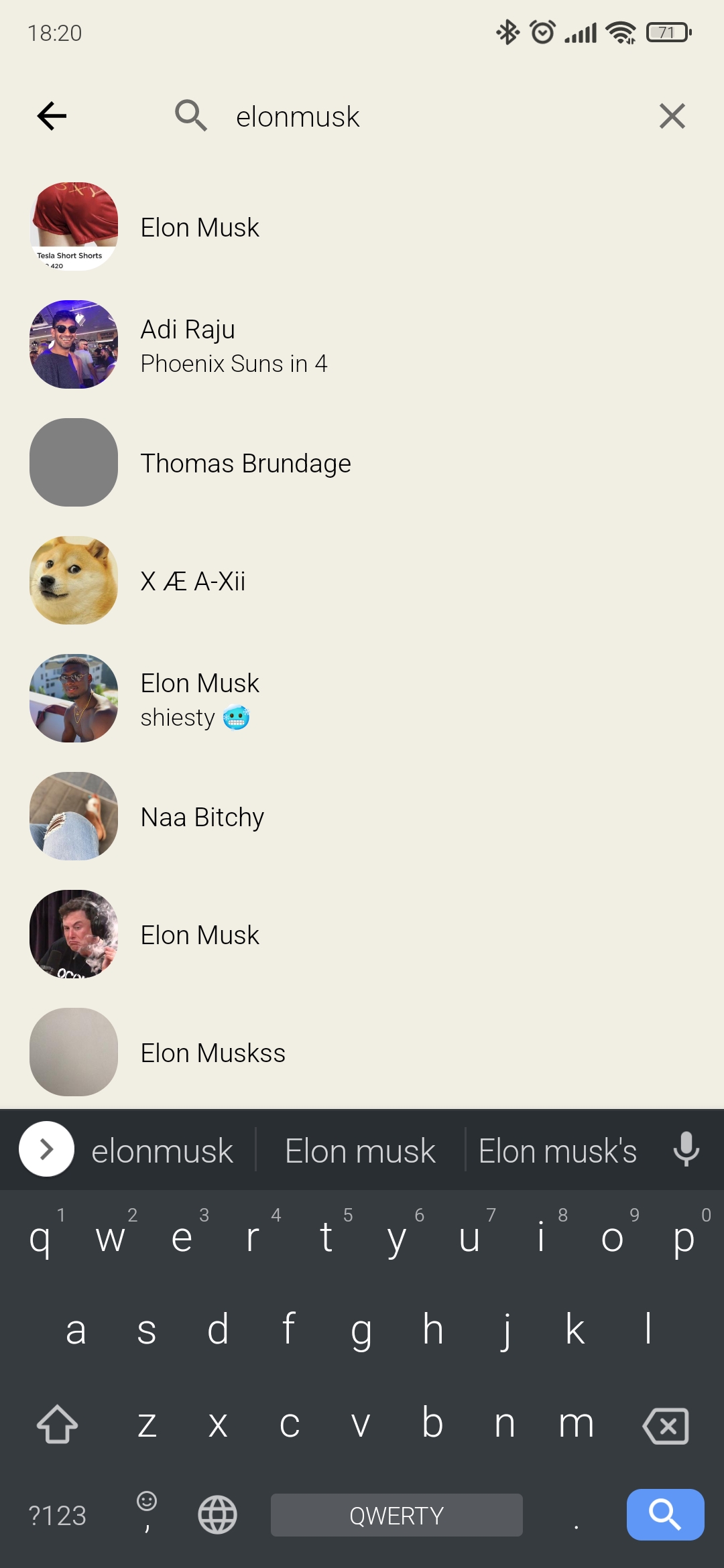Image resolution: width=724 pixels, height=1568 pixels.
Task: Open the X Æ A-Xii result
Action: coord(193,581)
